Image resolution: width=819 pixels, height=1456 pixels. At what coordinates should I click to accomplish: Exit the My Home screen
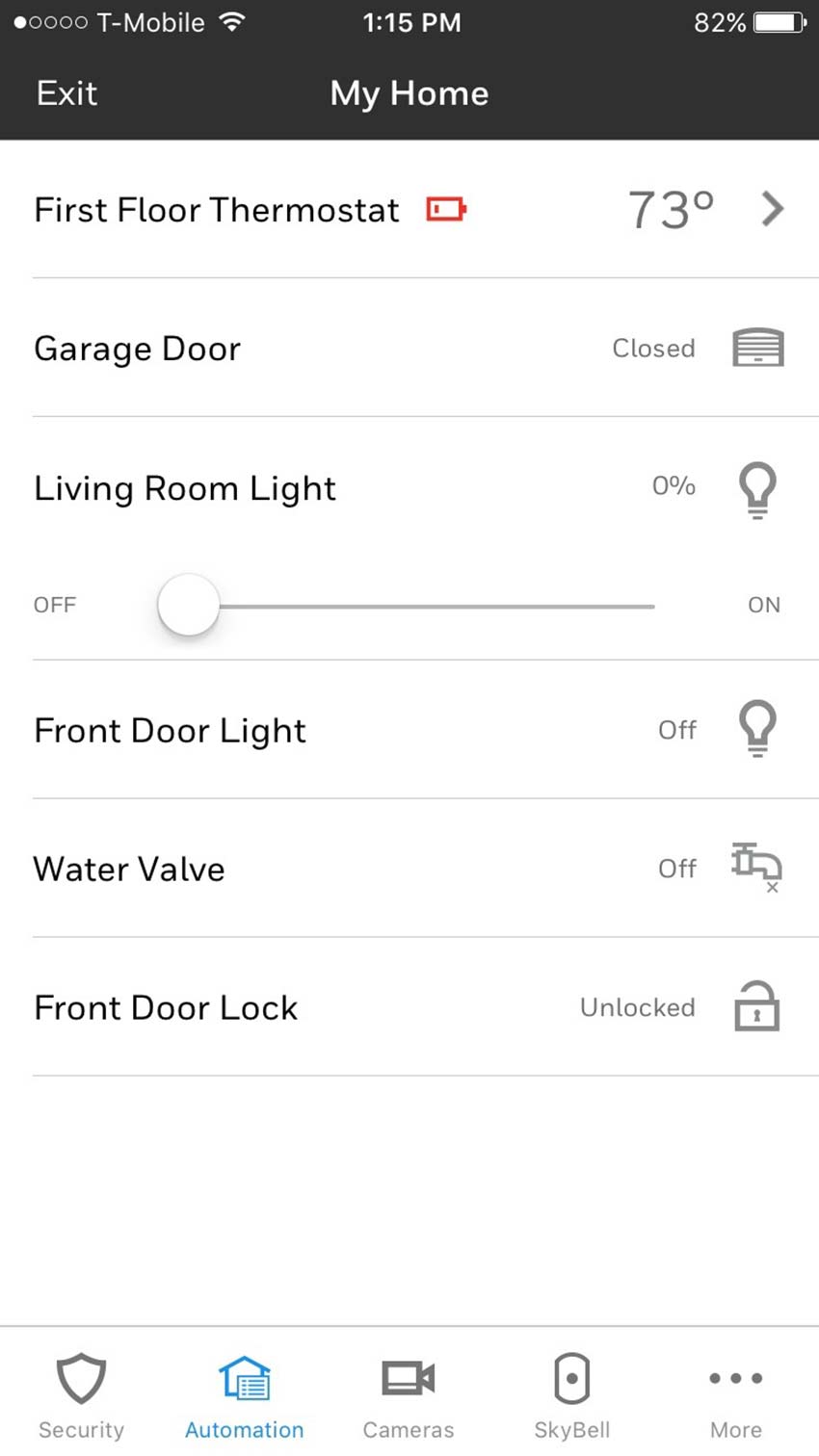[x=66, y=93]
